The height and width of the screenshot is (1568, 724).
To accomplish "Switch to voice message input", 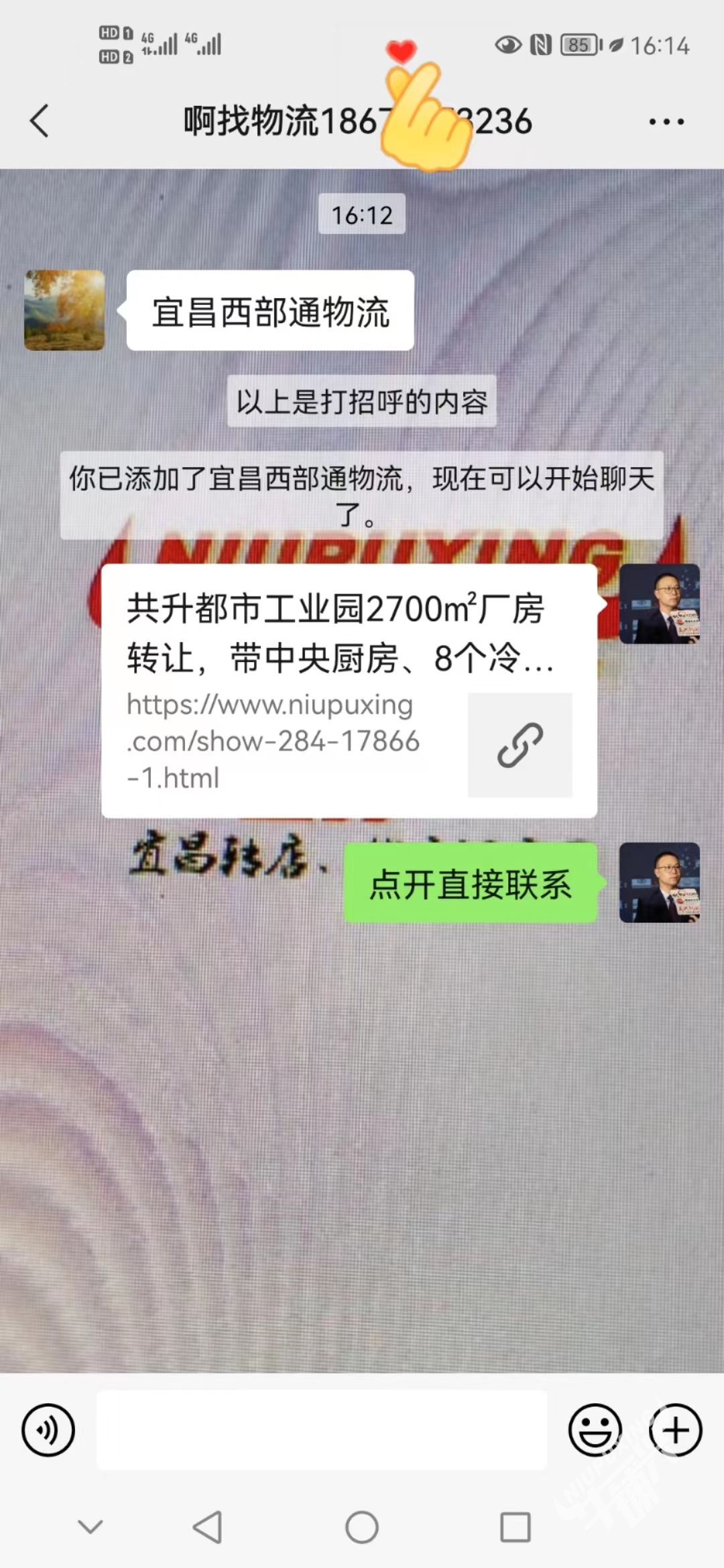I will click(x=48, y=1430).
